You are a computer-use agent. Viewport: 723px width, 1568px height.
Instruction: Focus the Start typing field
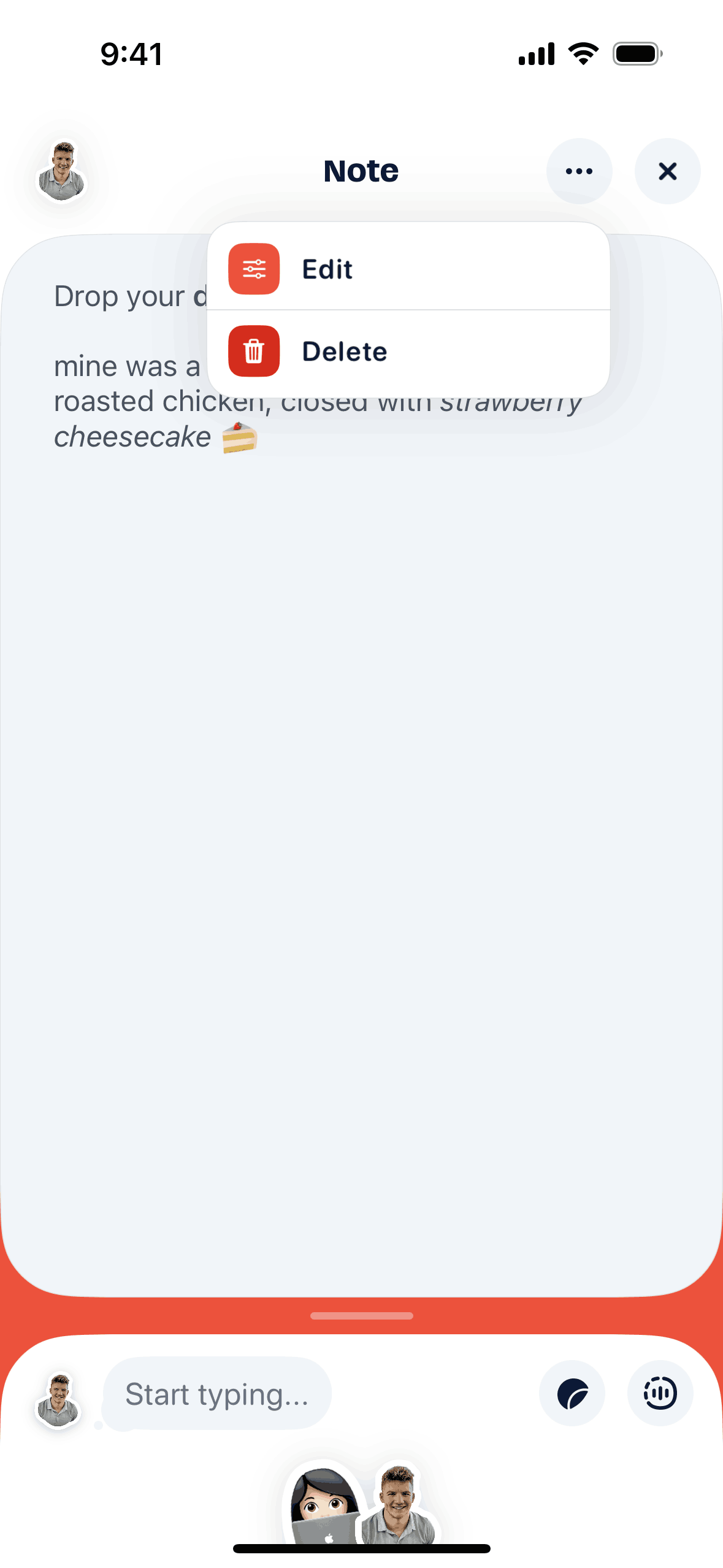coord(217,1394)
